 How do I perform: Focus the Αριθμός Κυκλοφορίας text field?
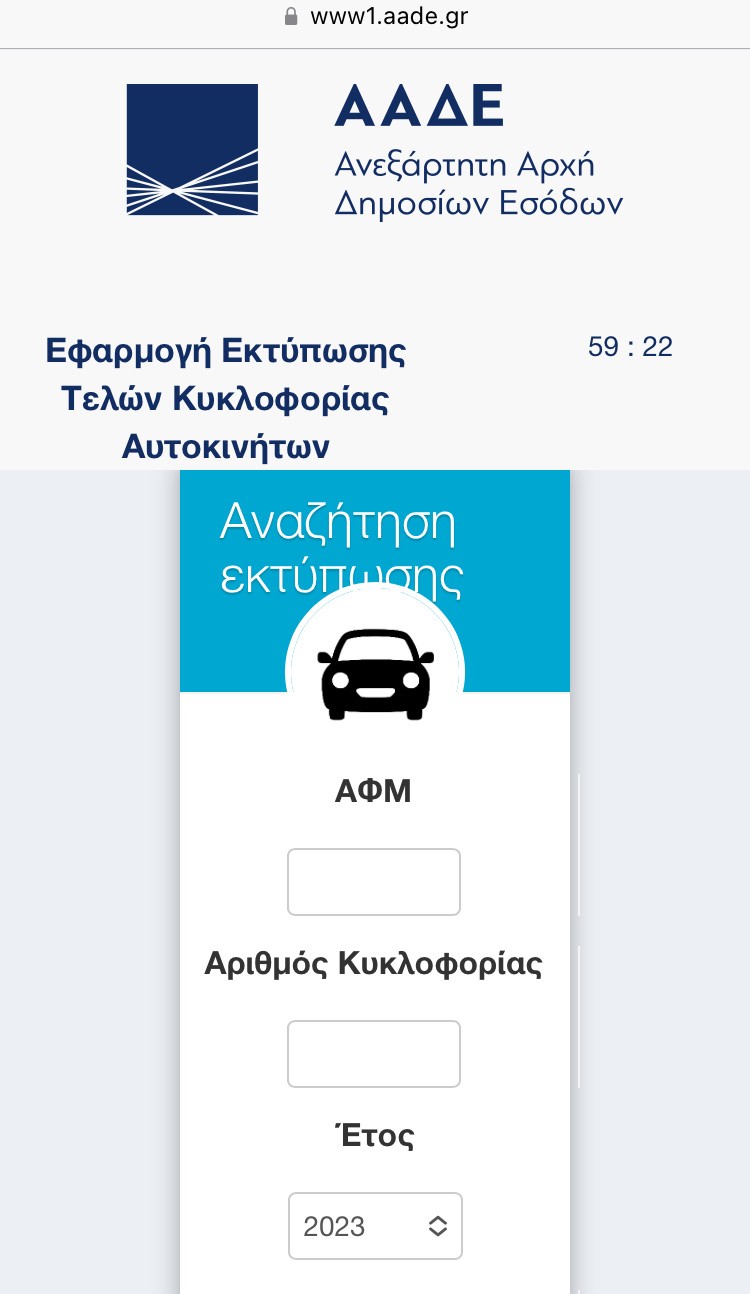[373, 1054]
